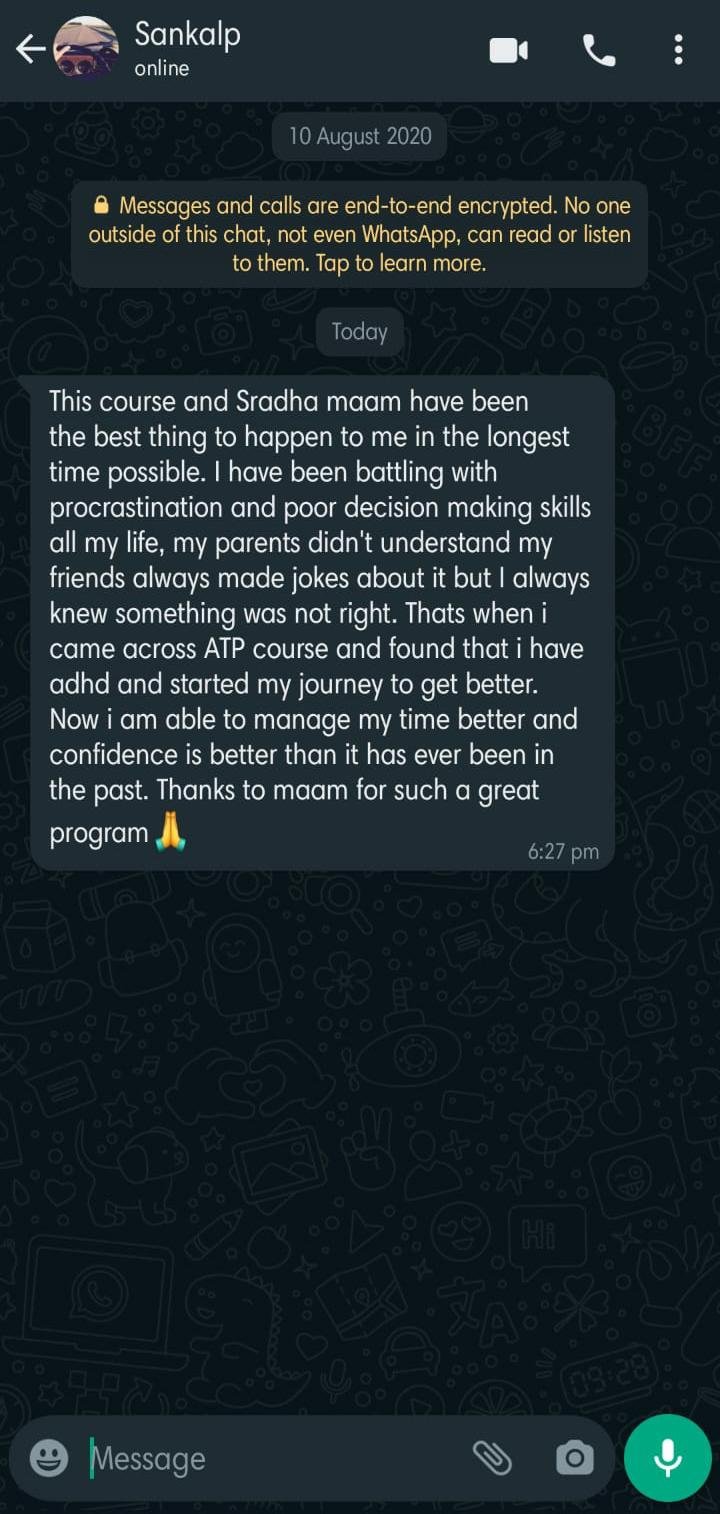Start a video call with Sankalp

point(508,50)
